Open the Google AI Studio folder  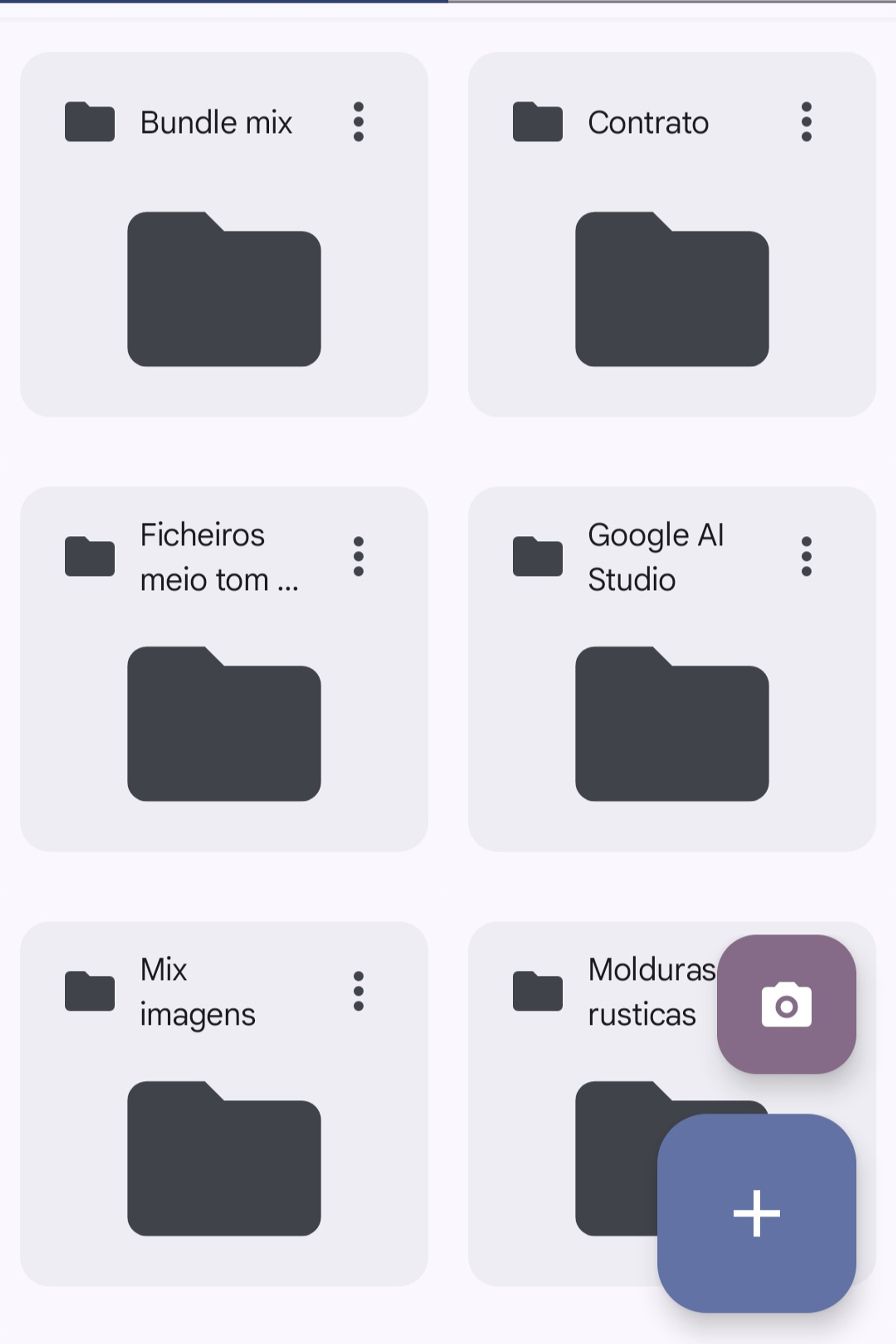tap(672, 723)
